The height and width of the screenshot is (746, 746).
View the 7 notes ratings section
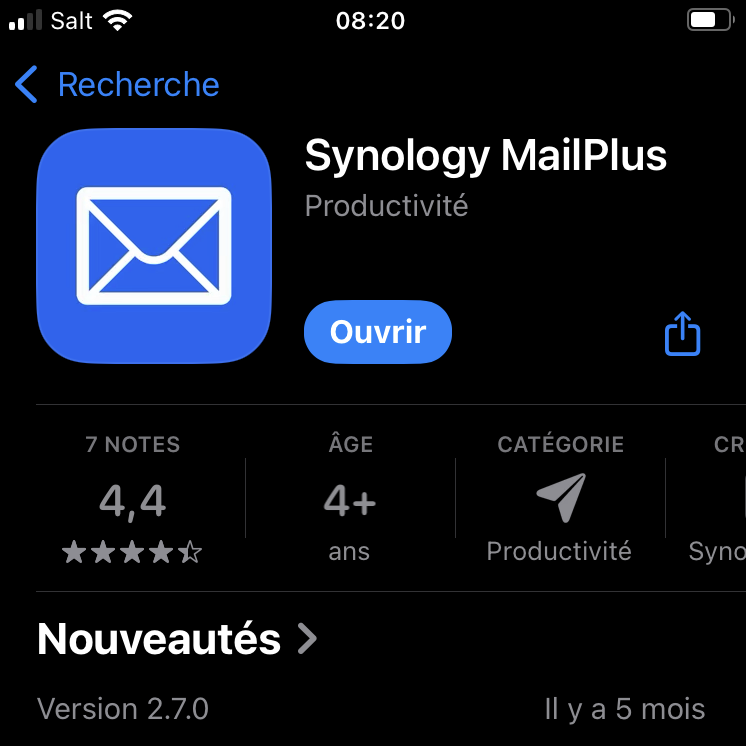point(133,500)
